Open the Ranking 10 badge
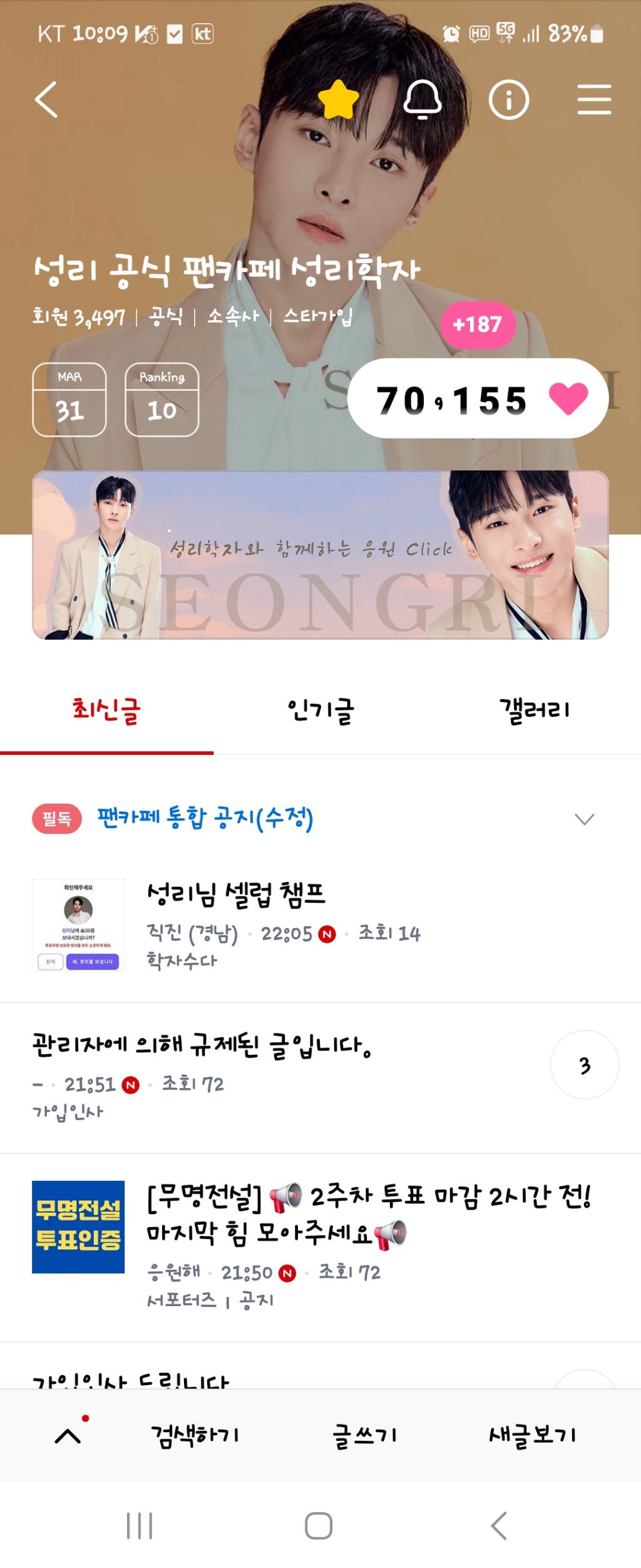Viewport: 641px width, 1568px height. pyautogui.click(x=162, y=399)
